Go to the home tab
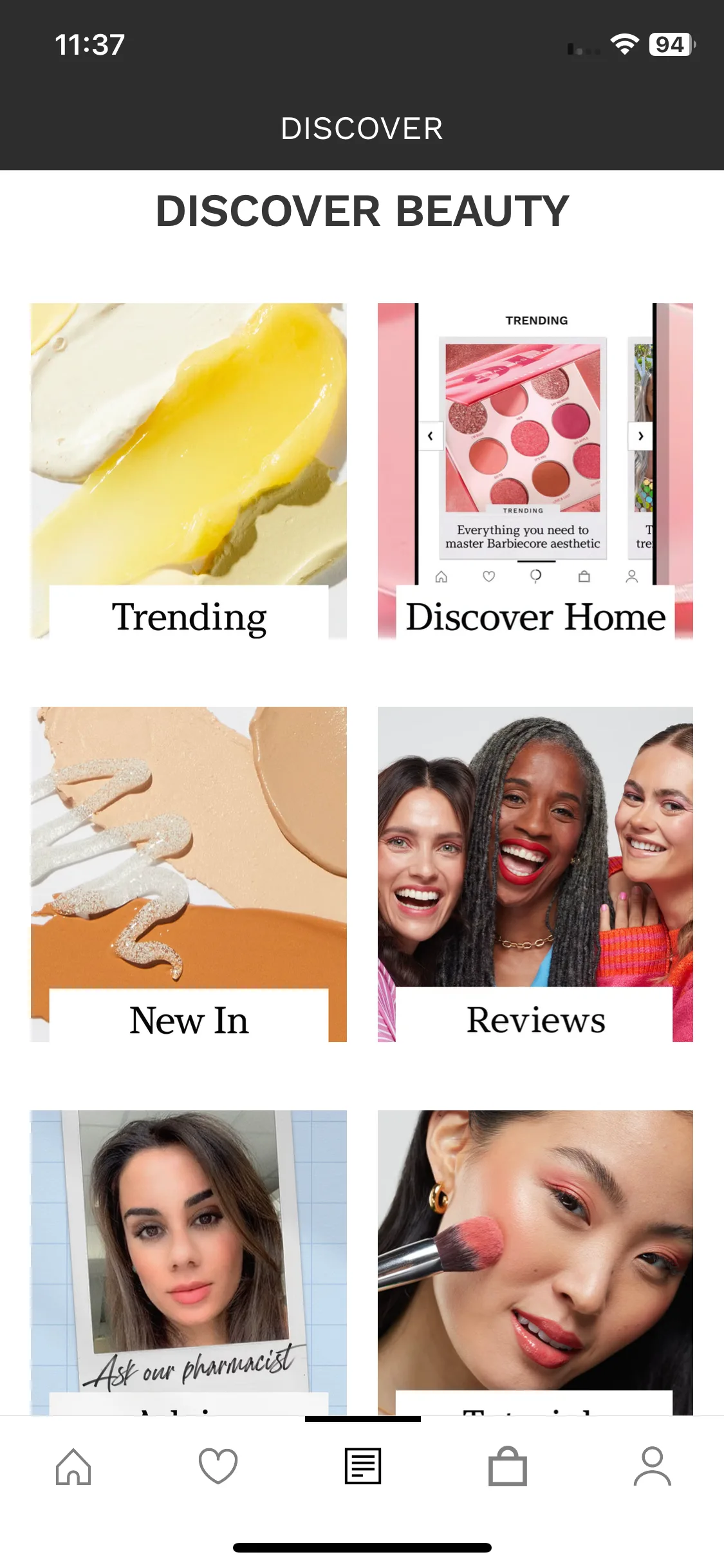This screenshot has height=1568, width=724. point(73,1466)
